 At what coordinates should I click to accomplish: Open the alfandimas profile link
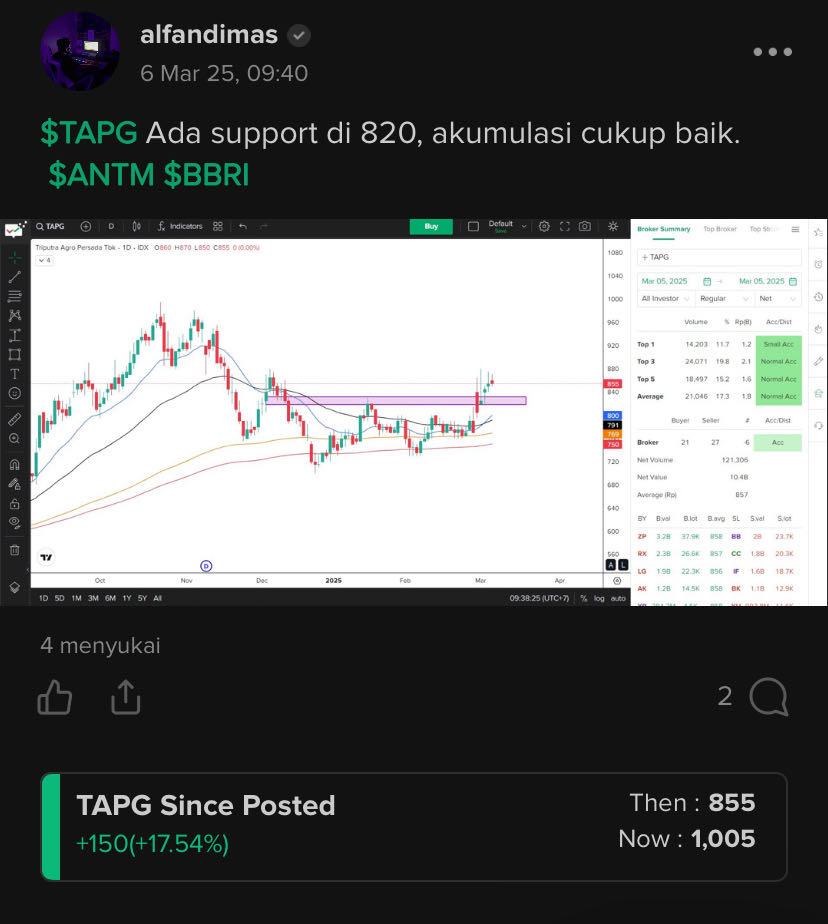point(209,33)
